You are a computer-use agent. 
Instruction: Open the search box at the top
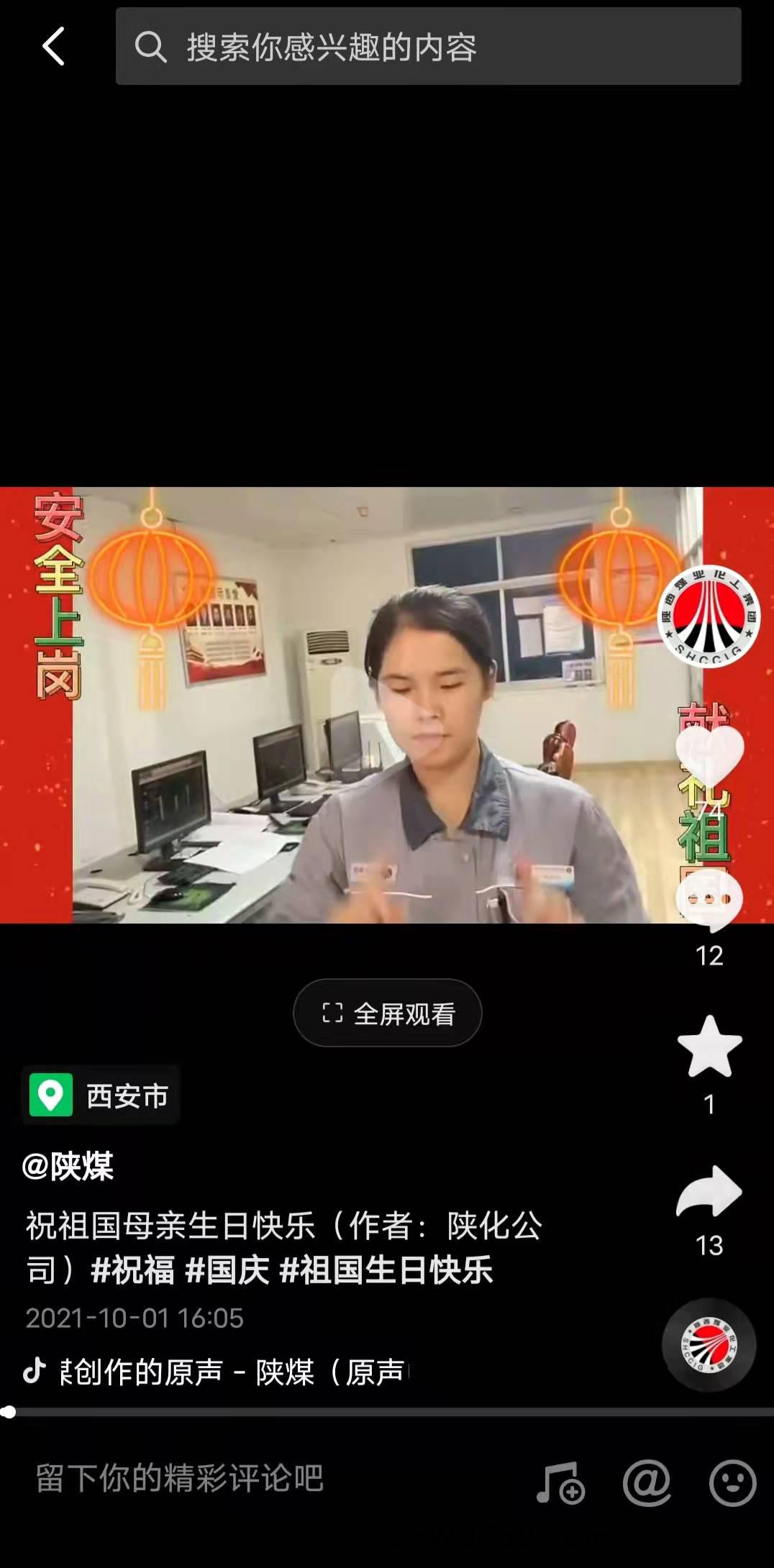tap(428, 47)
